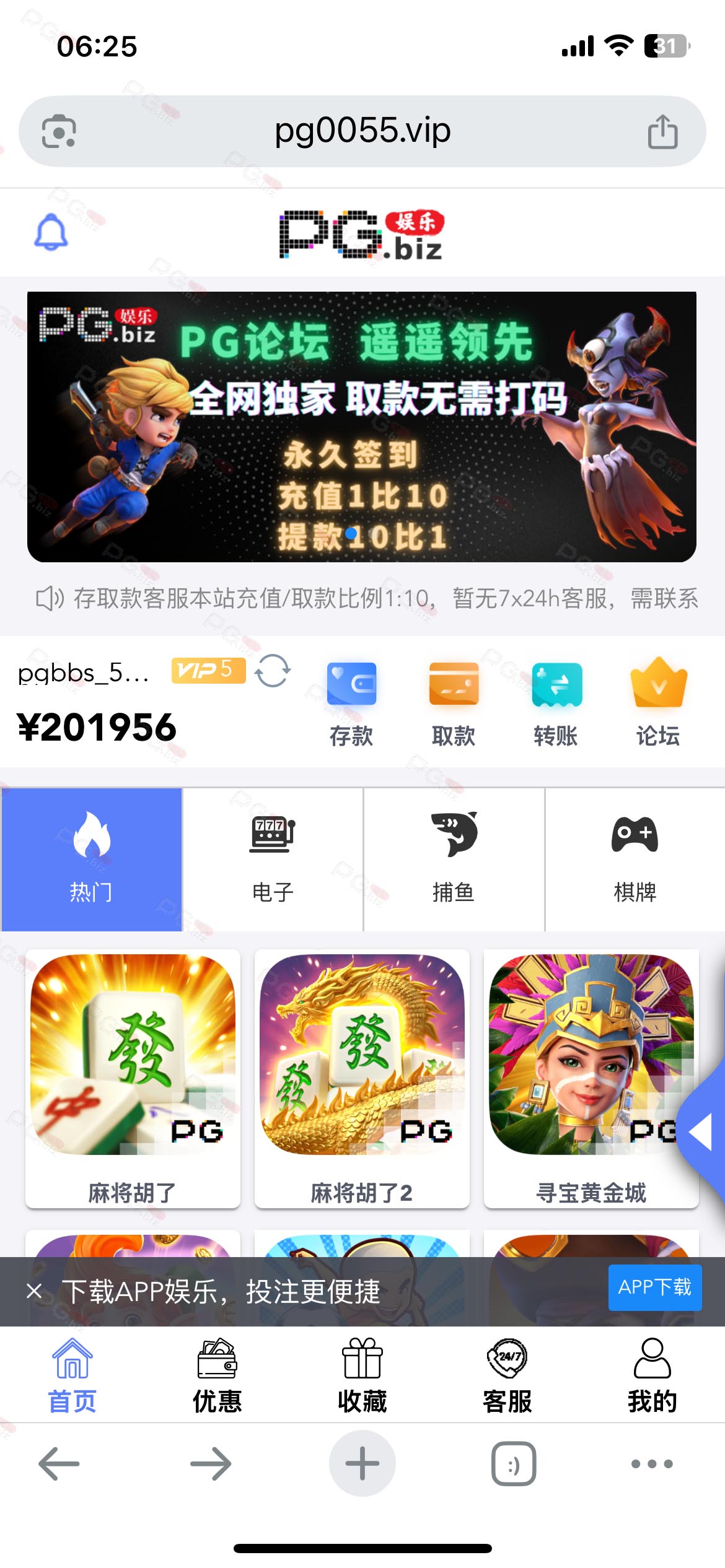Open the 寻宝黄金城 game

coord(591,1078)
